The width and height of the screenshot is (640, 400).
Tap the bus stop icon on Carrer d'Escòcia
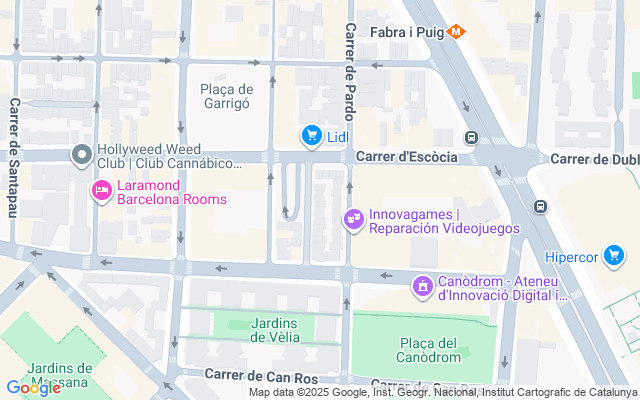pyautogui.click(x=471, y=138)
